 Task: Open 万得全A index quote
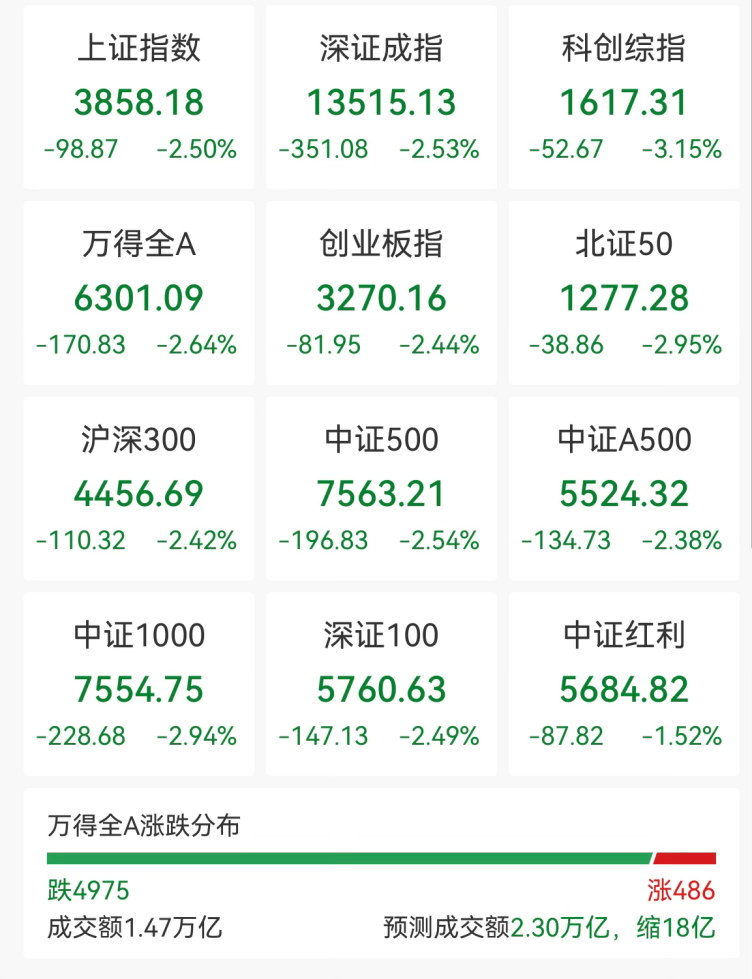pyautogui.click(x=139, y=293)
